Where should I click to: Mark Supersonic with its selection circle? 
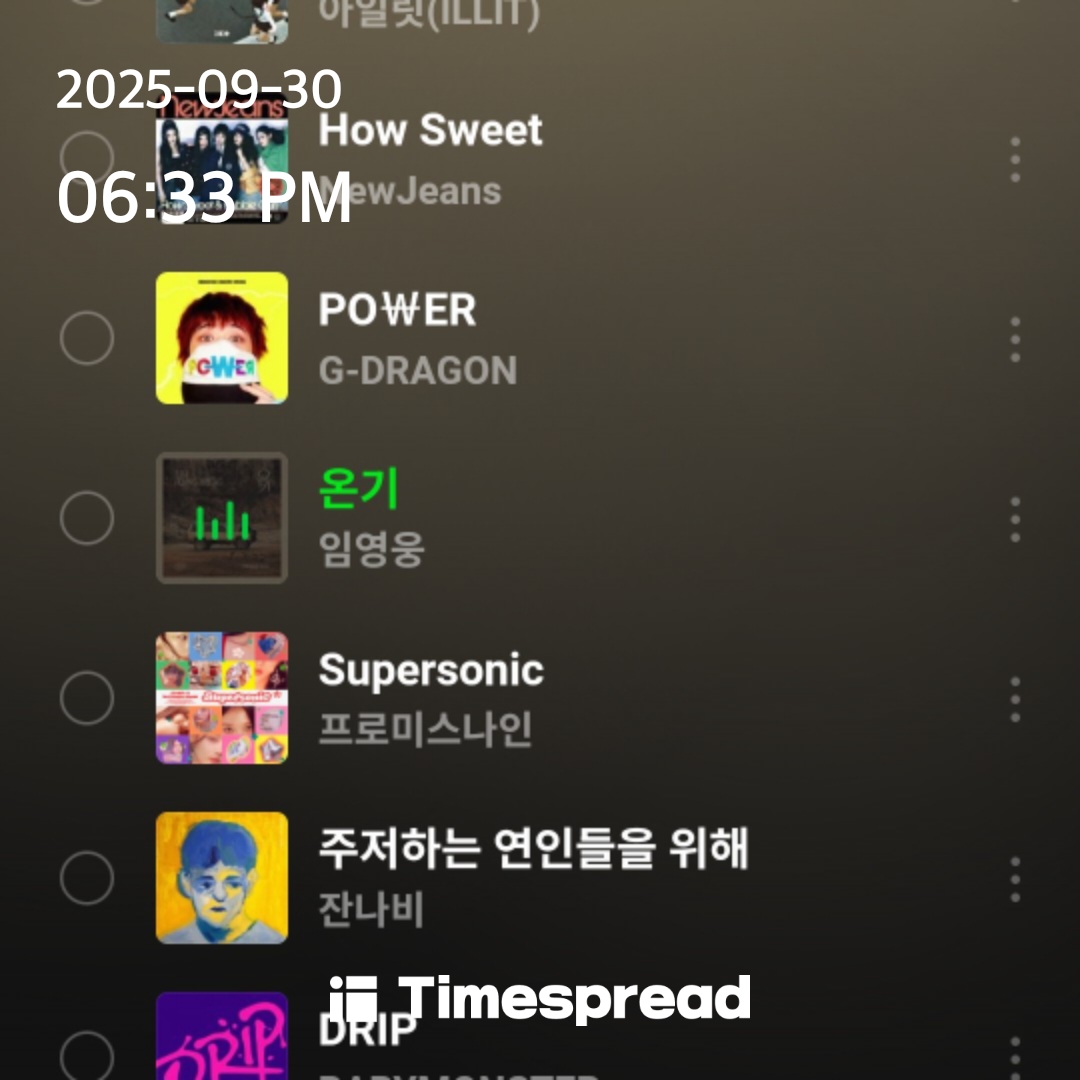[x=87, y=698]
